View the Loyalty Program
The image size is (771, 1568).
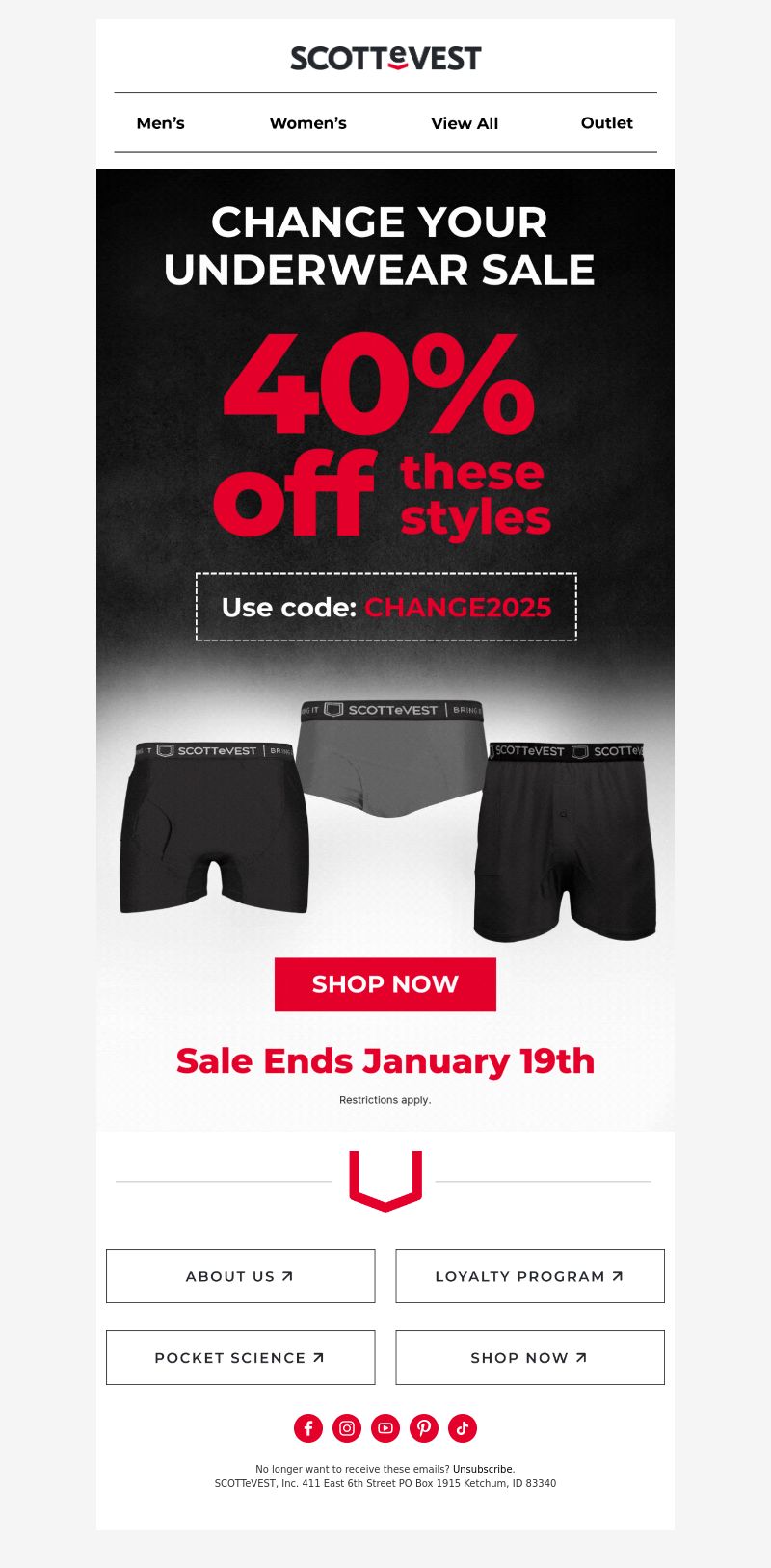529,1276
